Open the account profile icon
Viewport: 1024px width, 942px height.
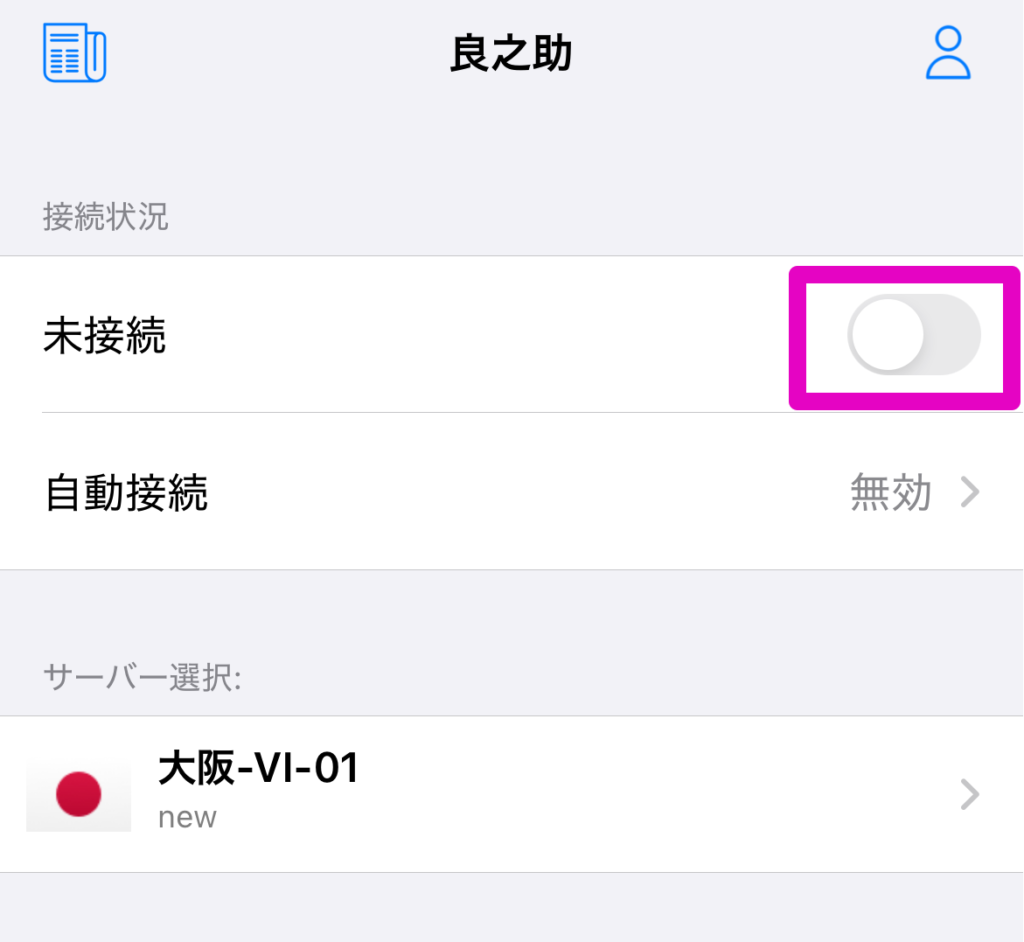click(x=947, y=53)
